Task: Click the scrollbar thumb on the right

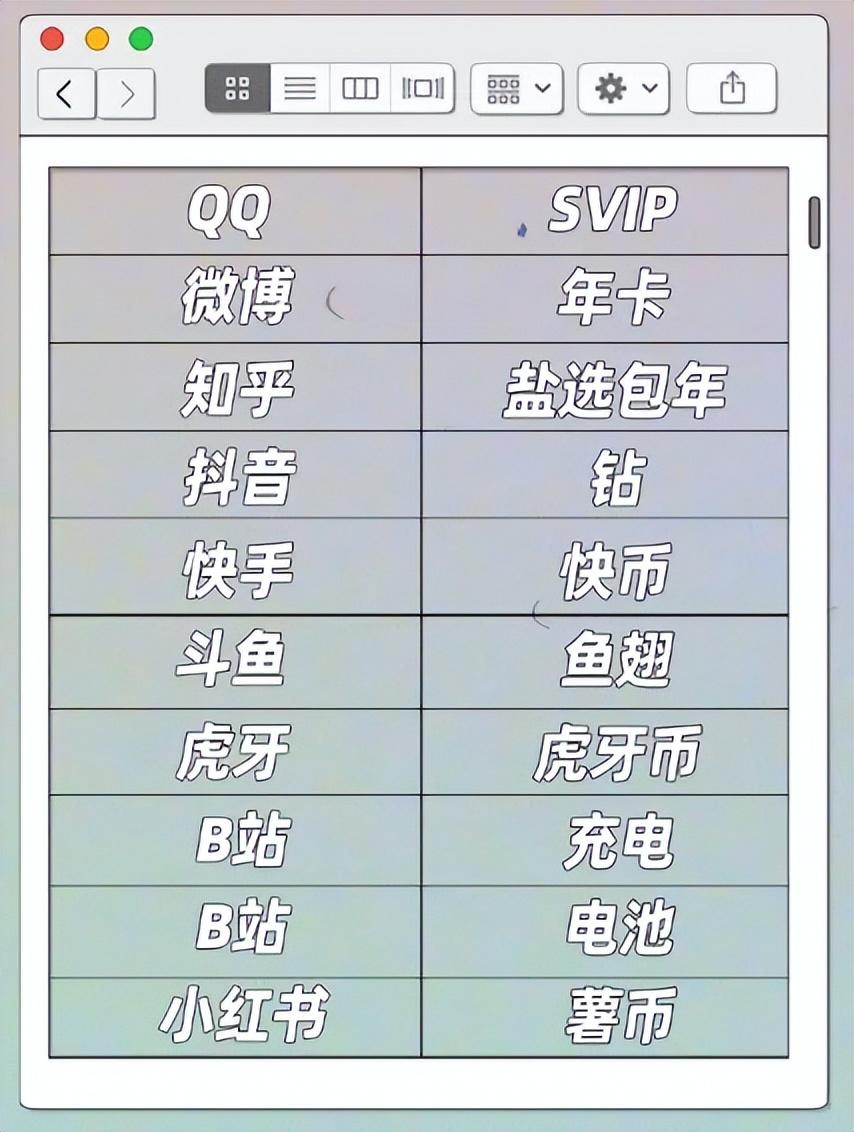Action: click(x=812, y=222)
